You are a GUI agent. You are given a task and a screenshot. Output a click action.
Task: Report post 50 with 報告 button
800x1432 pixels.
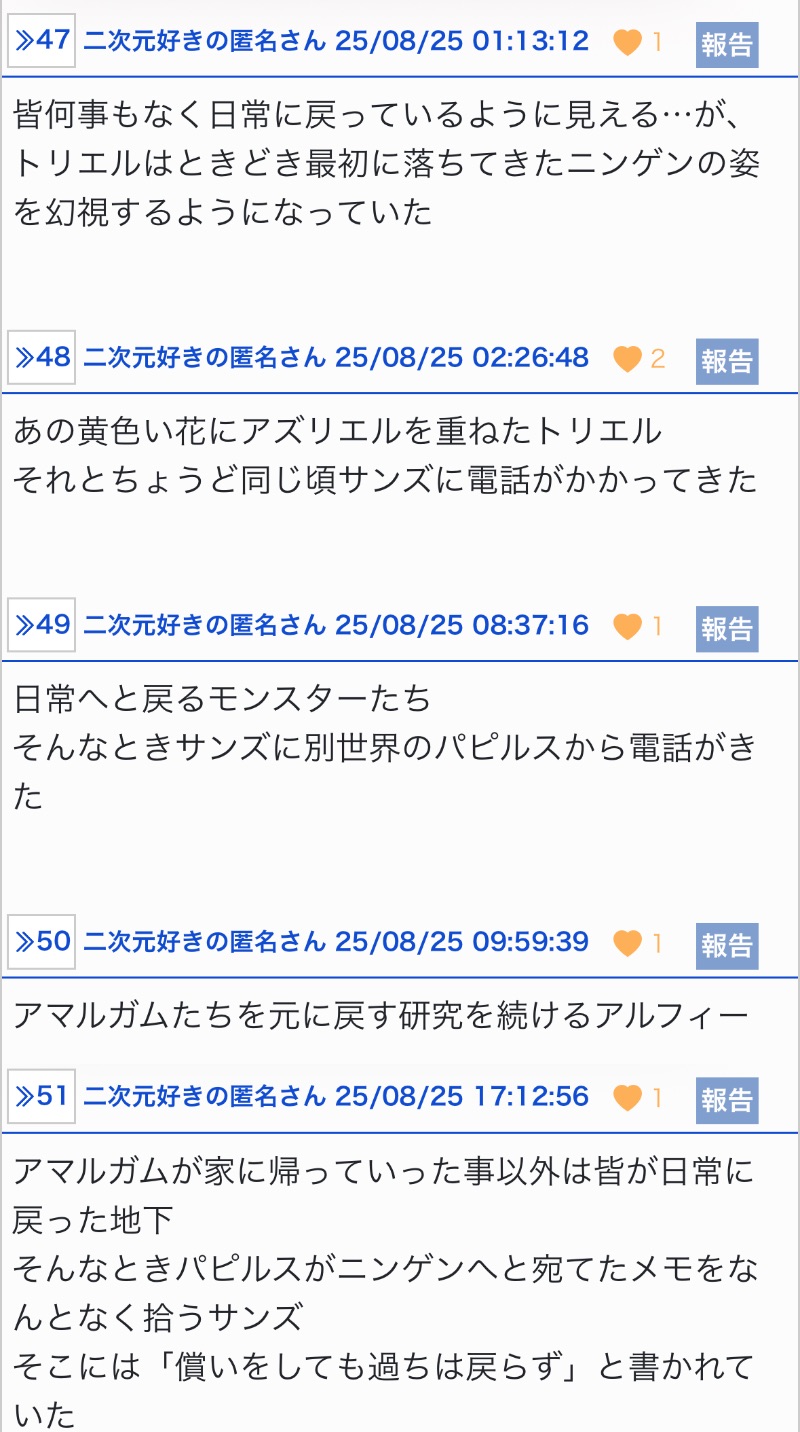(x=727, y=944)
